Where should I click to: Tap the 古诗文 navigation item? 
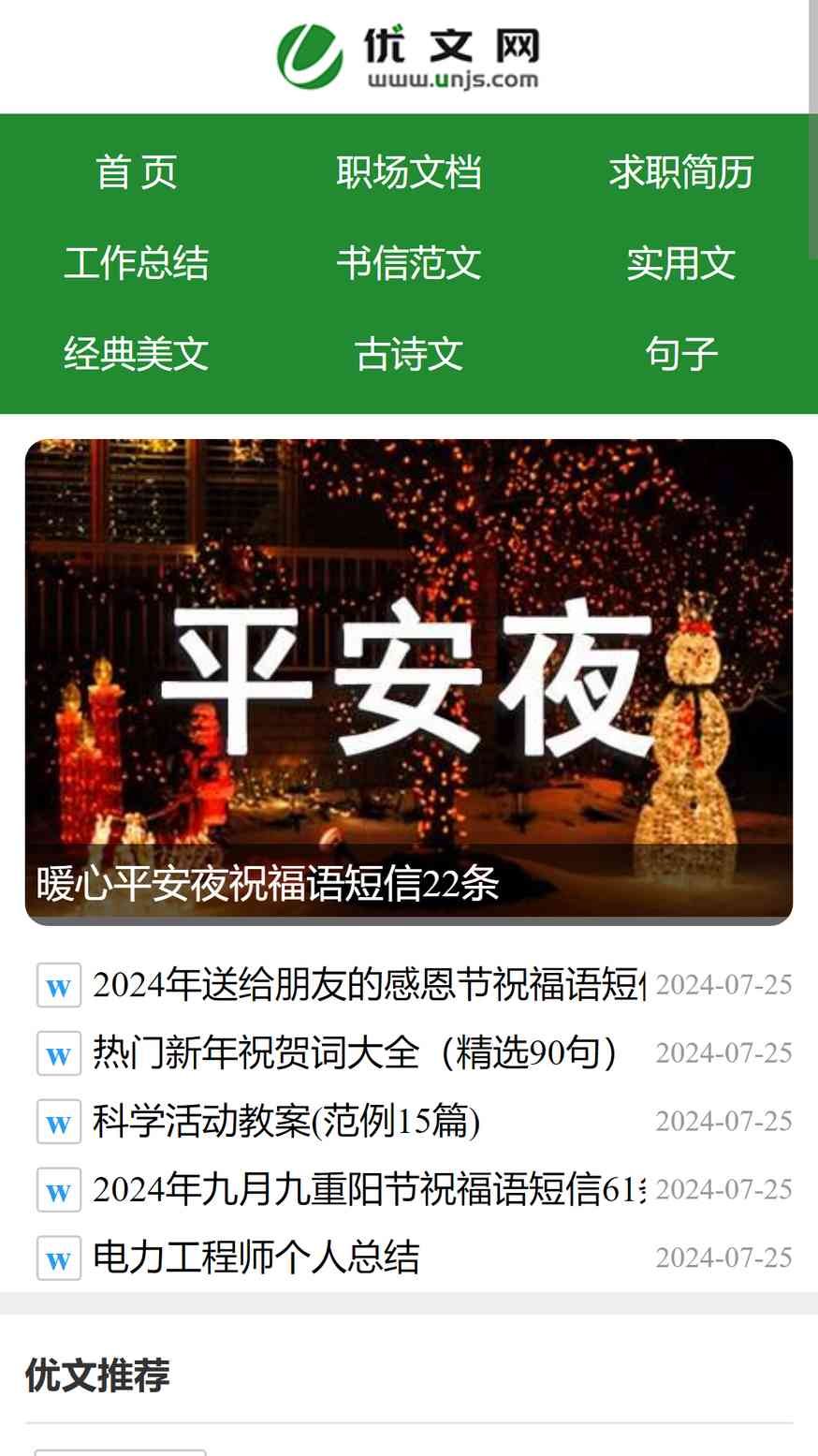(x=408, y=354)
